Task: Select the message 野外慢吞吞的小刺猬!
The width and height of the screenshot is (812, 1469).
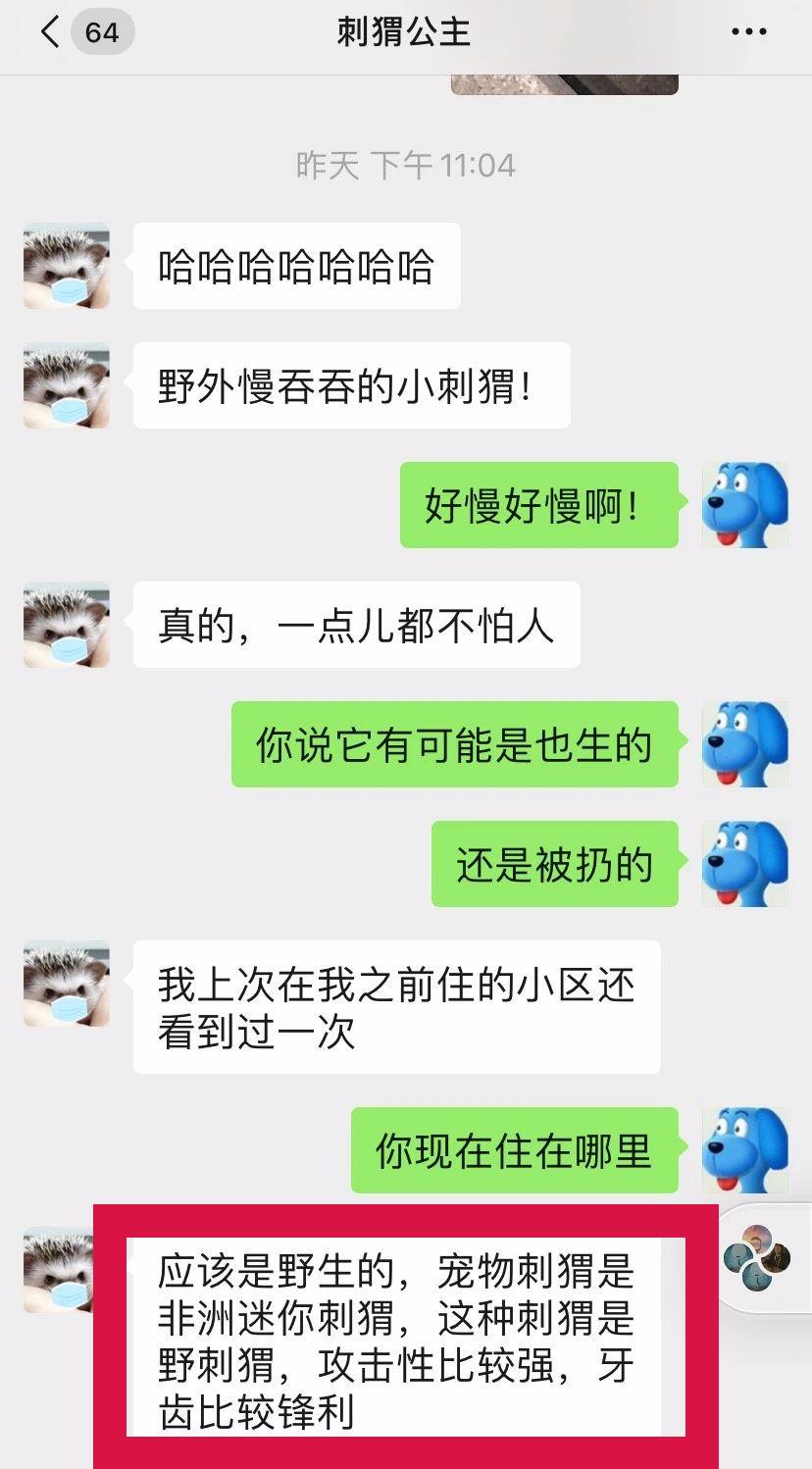Action: pyautogui.click(x=348, y=385)
